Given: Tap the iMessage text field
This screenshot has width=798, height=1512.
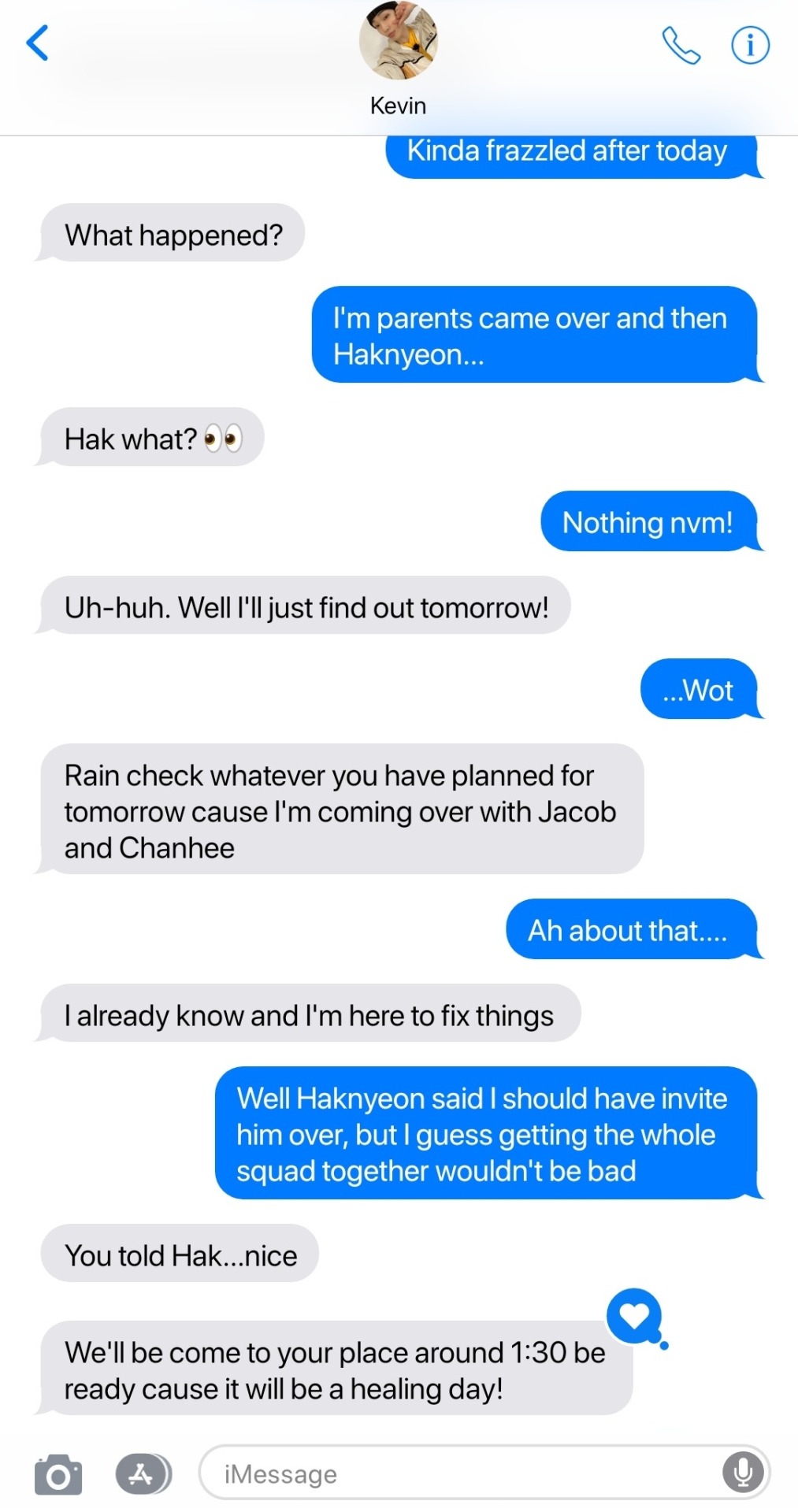Looking at the screenshot, I should (x=465, y=1473).
